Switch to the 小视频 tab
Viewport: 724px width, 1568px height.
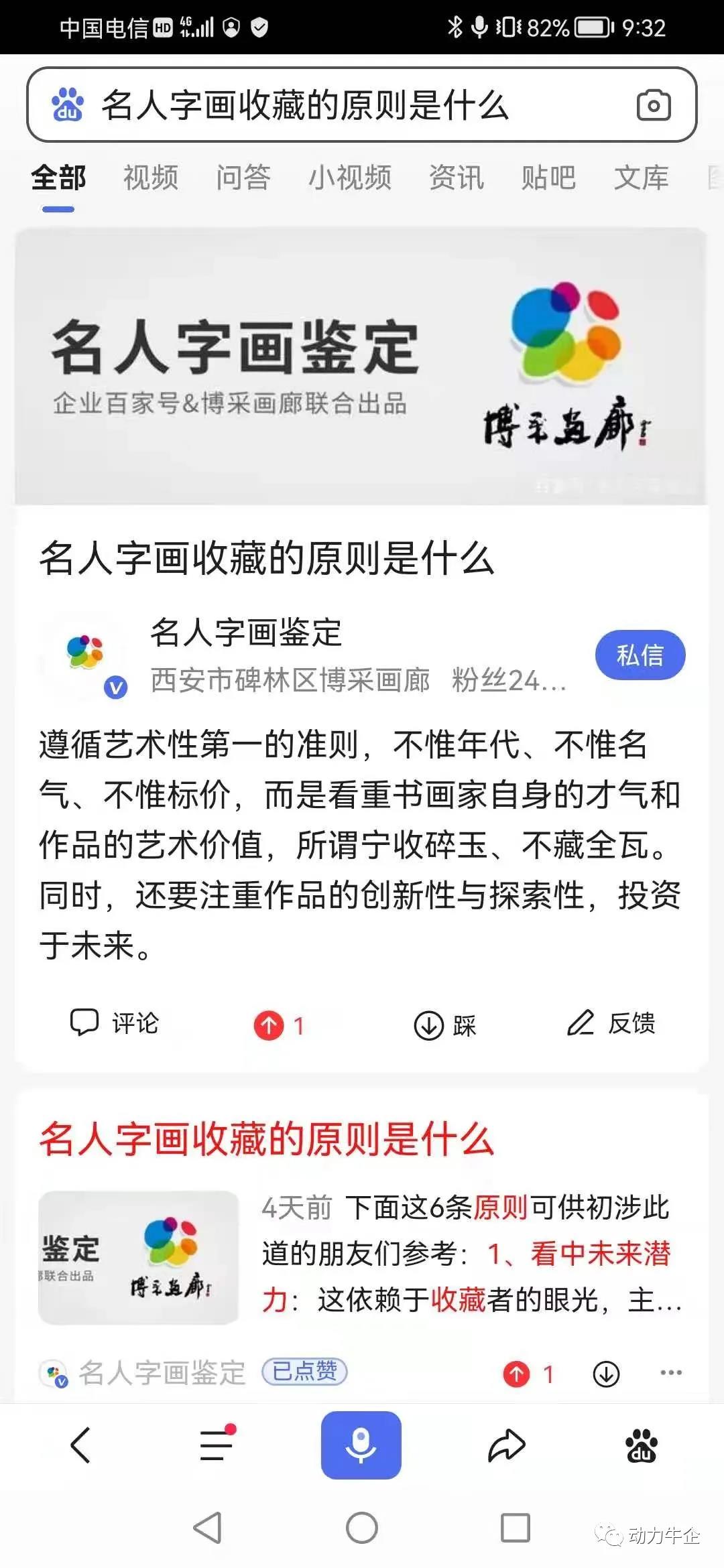(x=349, y=178)
